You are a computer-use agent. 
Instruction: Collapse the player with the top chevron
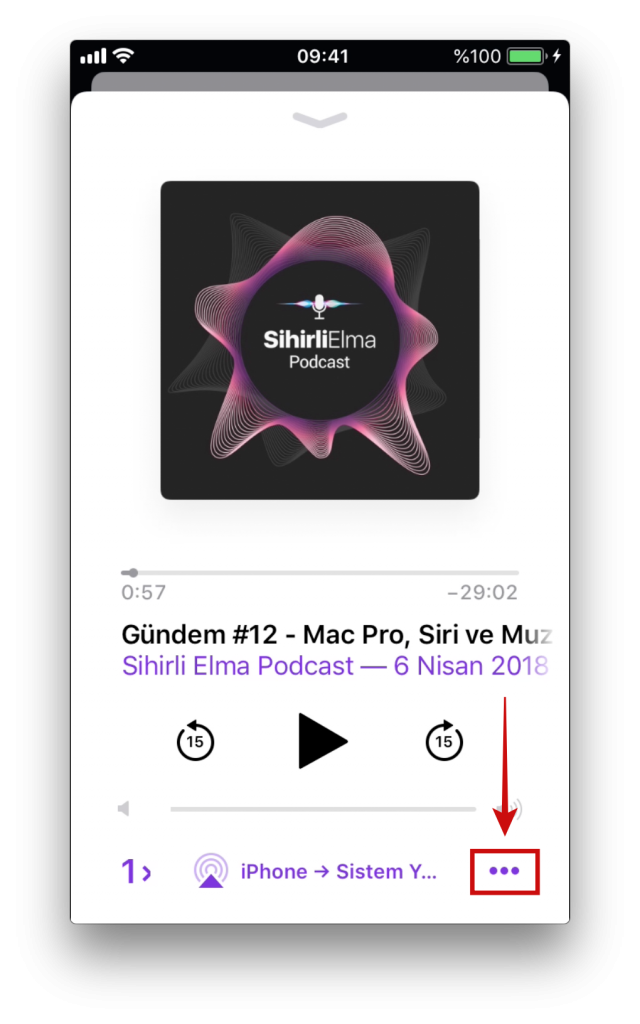(x=320, y=119)
